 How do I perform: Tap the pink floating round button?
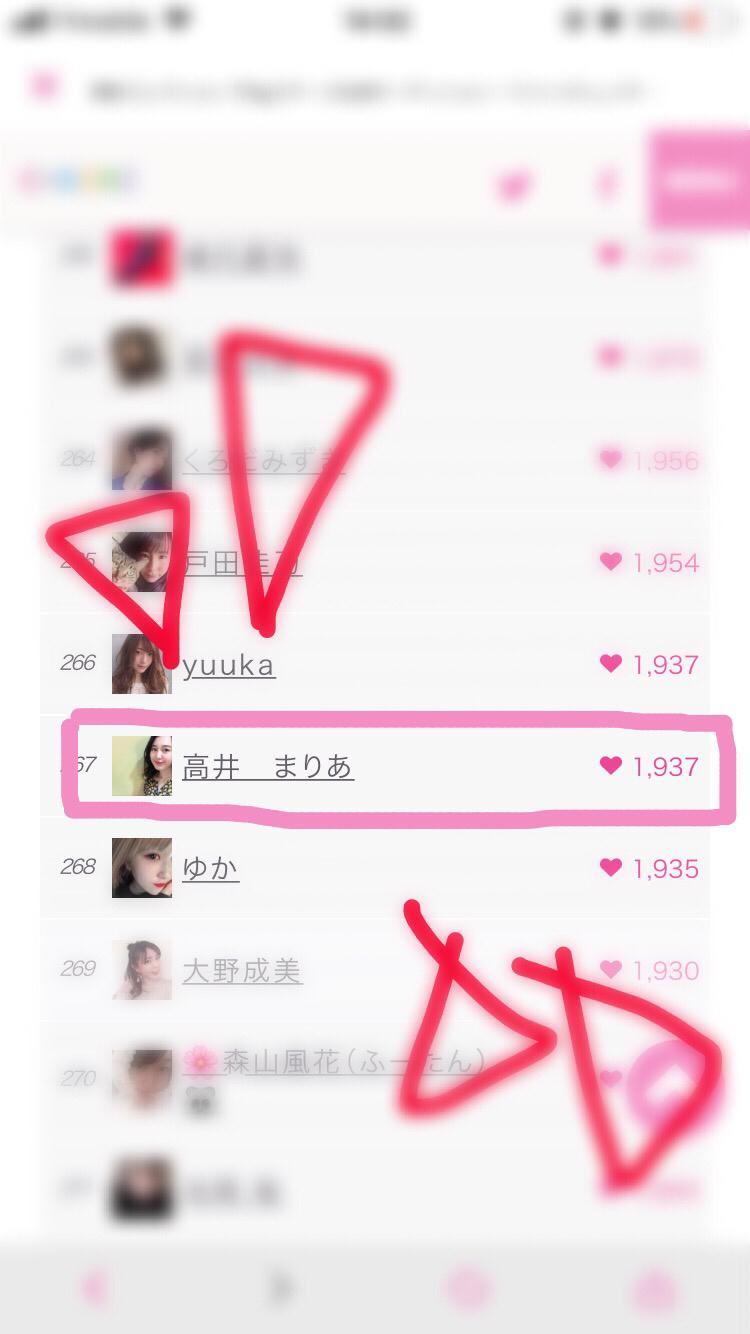click(x=672, y=1085)
